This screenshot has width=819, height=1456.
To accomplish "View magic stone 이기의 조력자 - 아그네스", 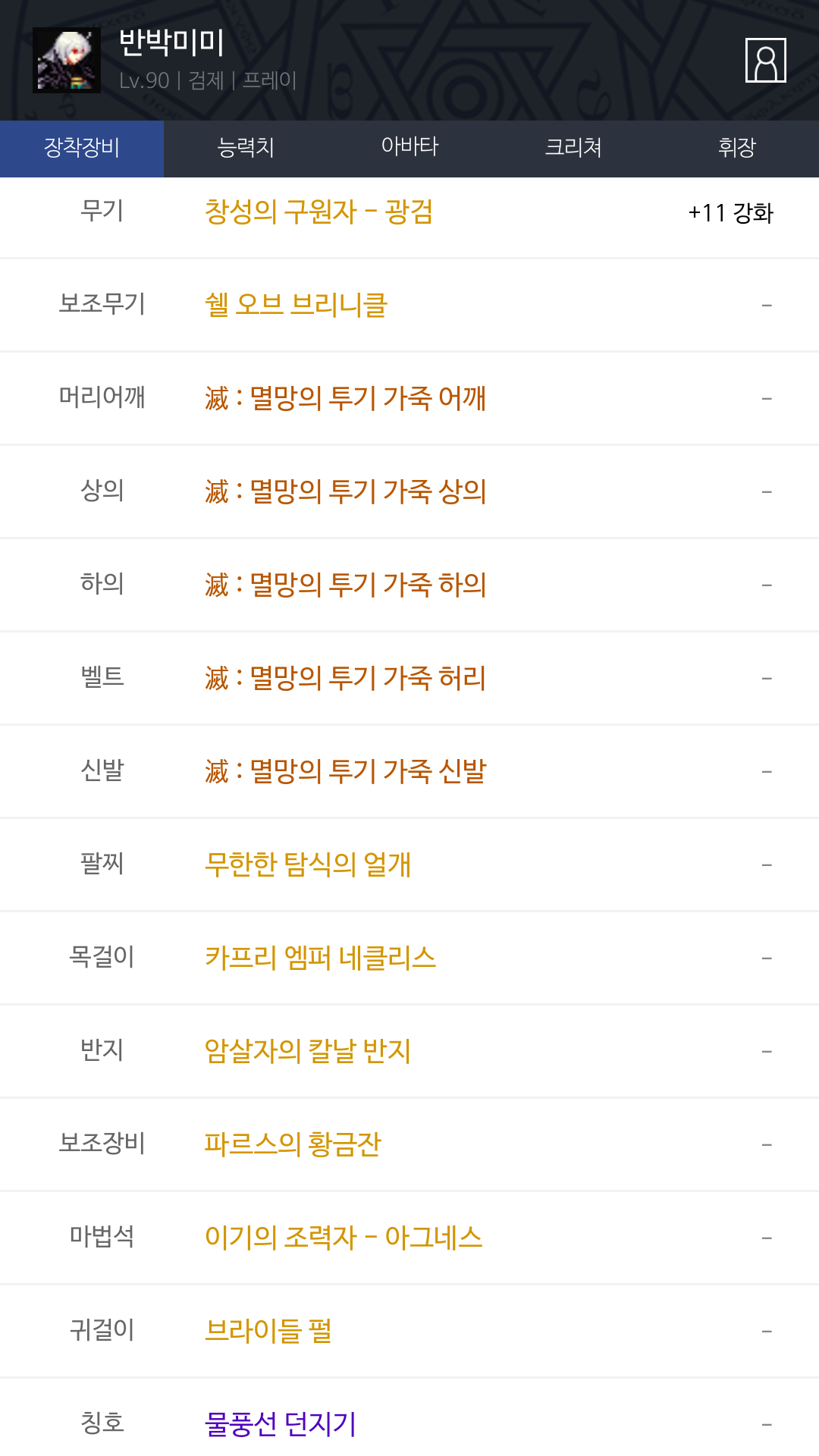I will click(344, 1238).
